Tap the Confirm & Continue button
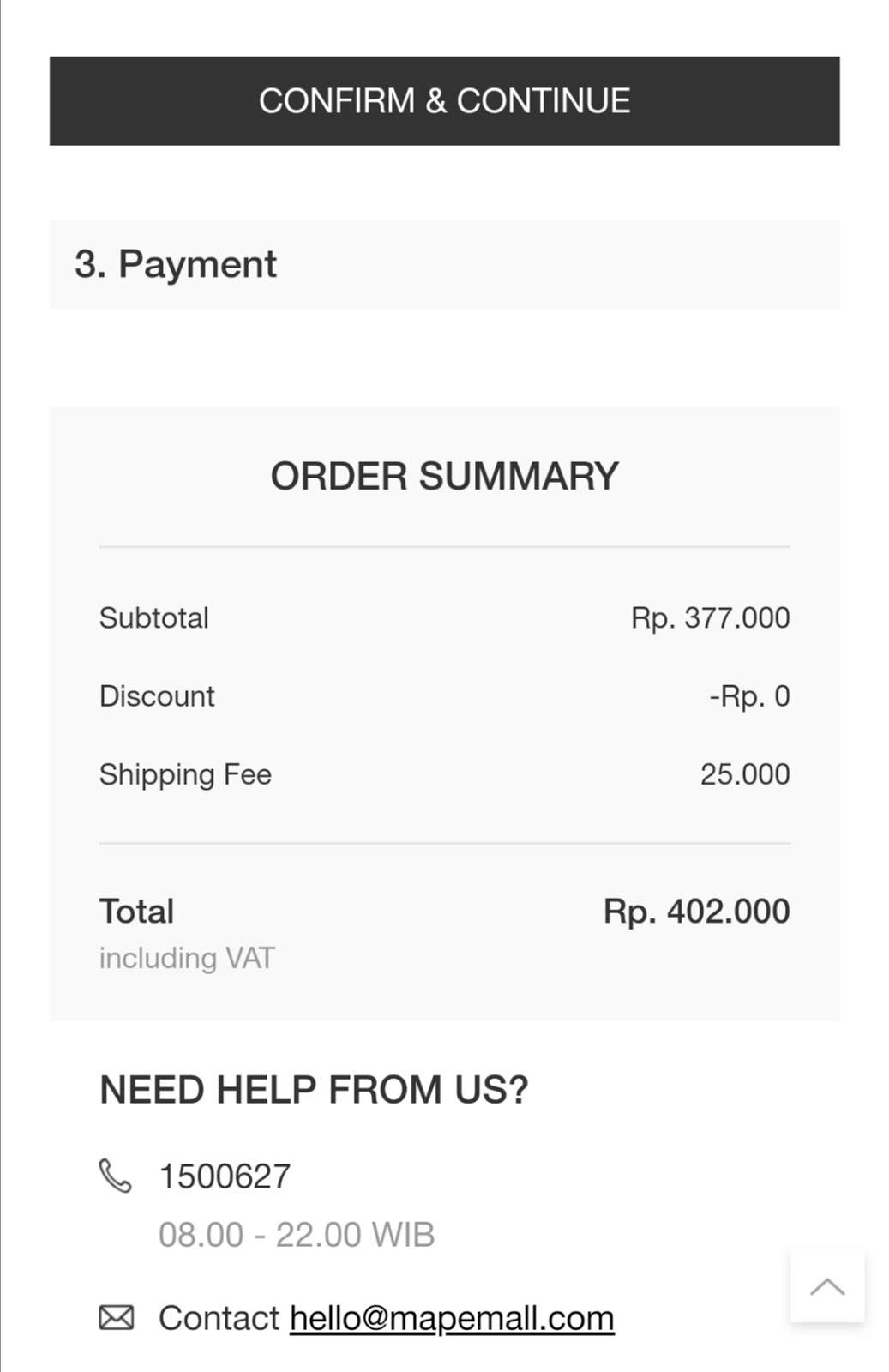Screen dimensions: 889x1372 click(444, 101)
